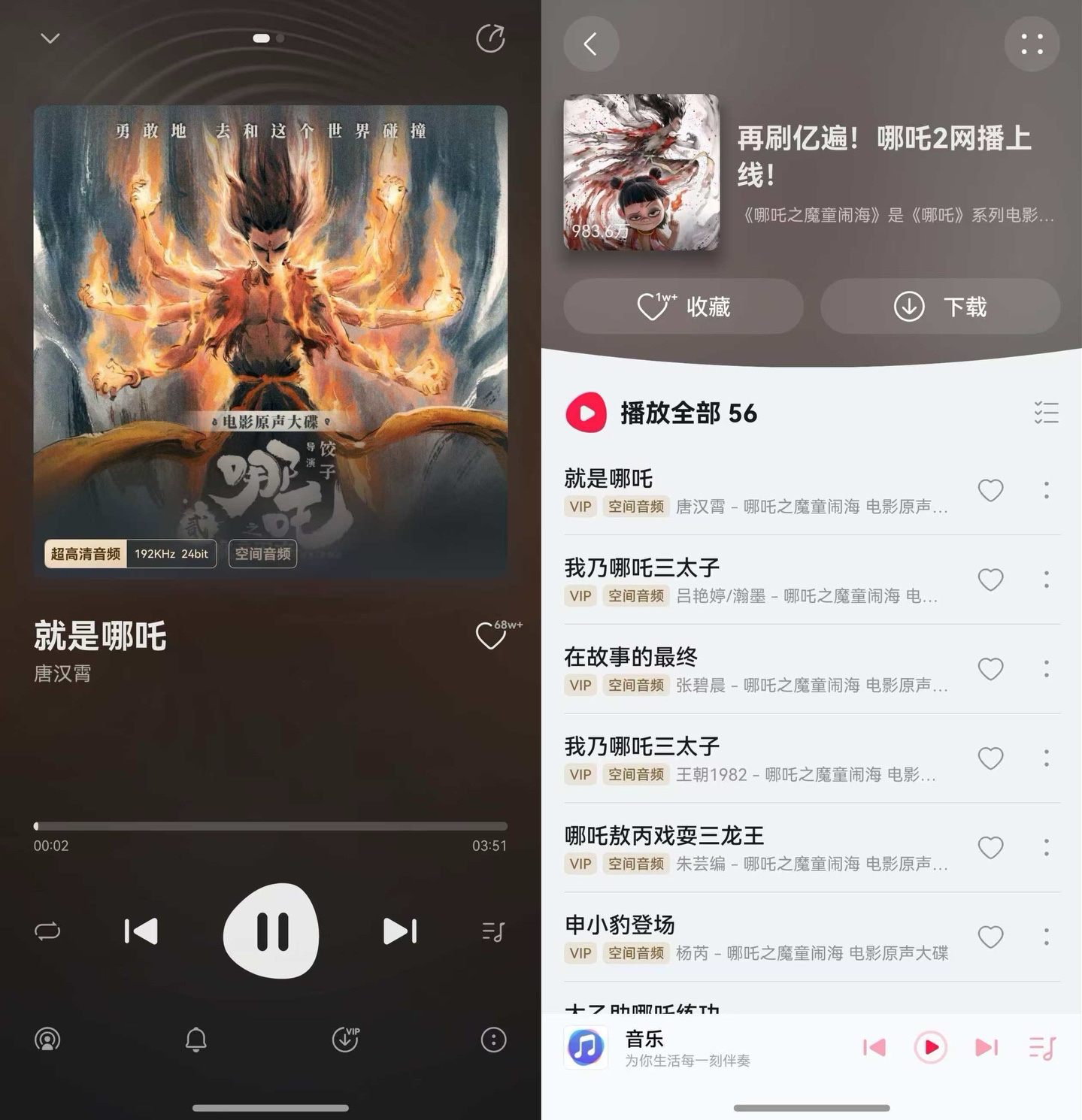Tap 收藏 to favorite the playlist

tap(683, 307)
